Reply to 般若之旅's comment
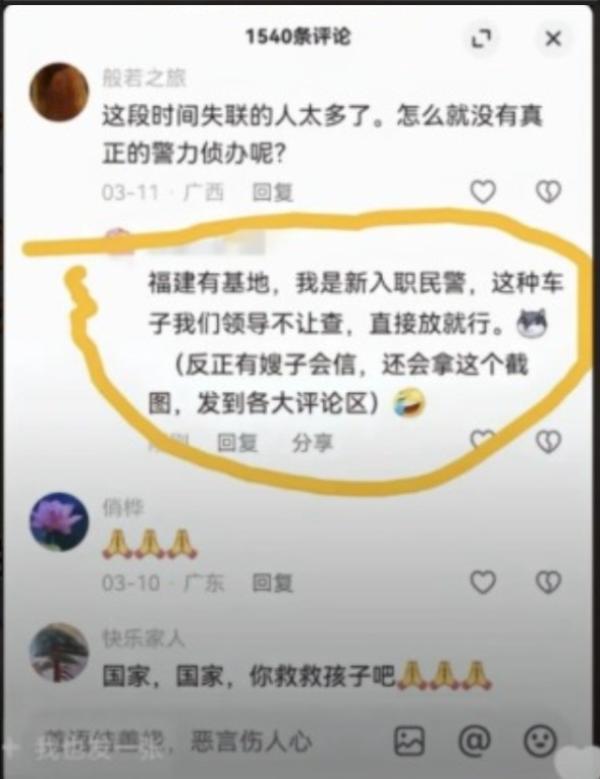Screen dimensions: 600x779 (x=272, y=192)
